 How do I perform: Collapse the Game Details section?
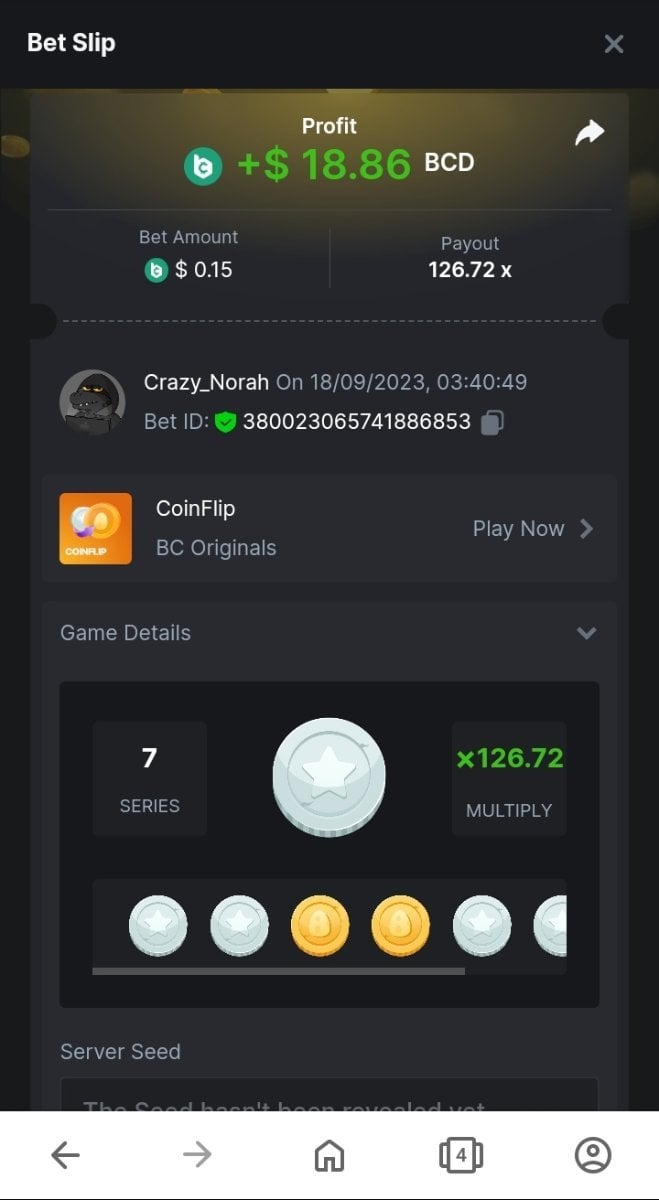(587, 633)
